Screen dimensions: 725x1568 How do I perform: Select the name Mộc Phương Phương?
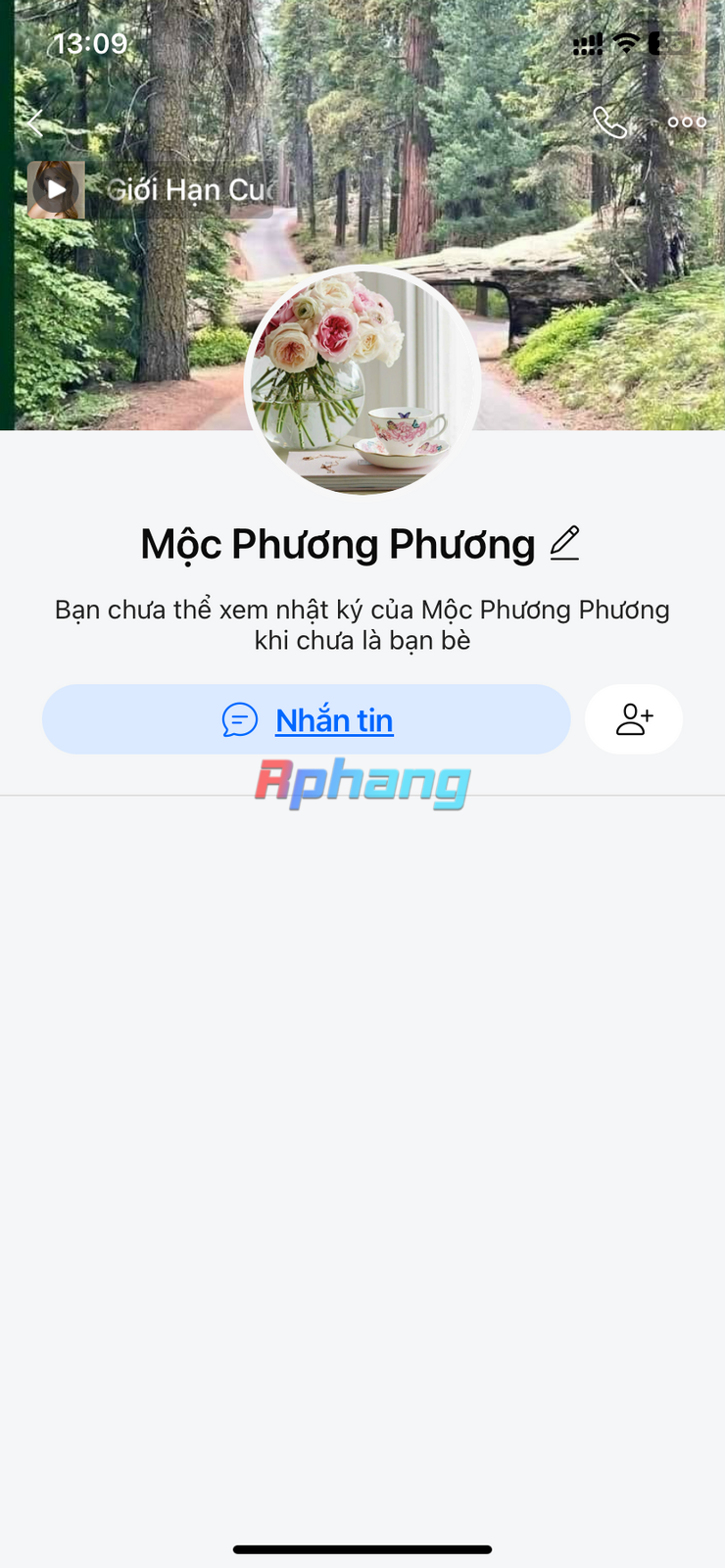[338, 544]
